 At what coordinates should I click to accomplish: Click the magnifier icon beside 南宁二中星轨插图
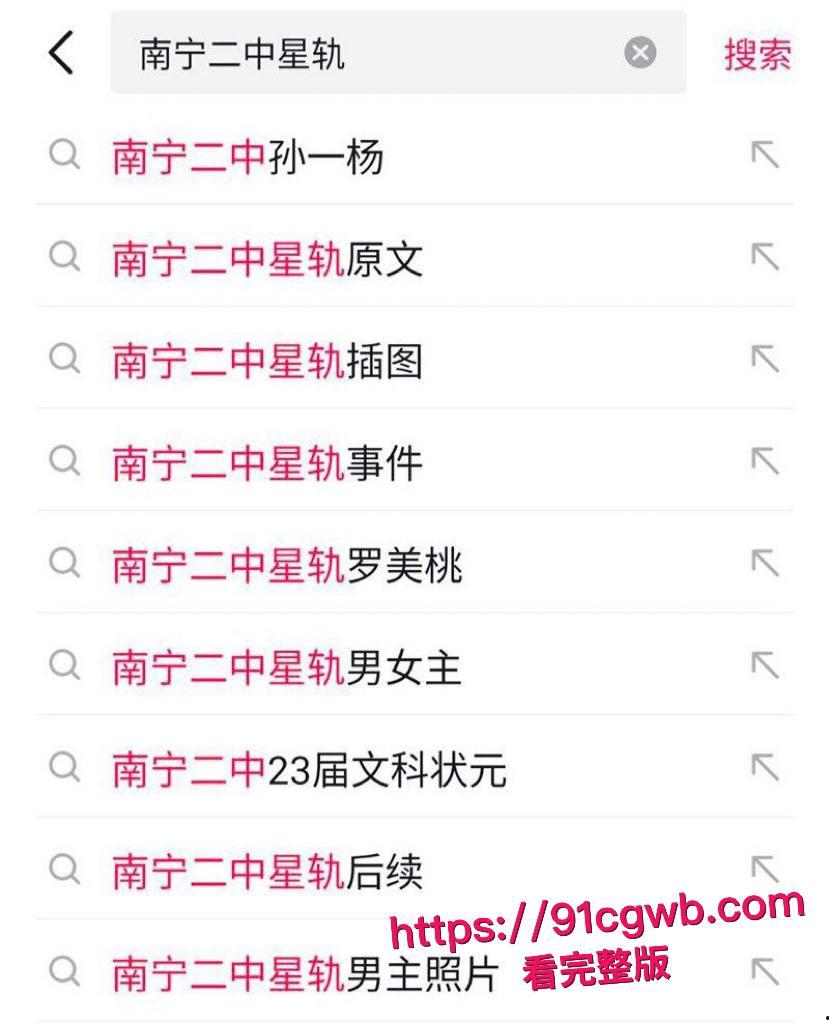tap(65, 359)
